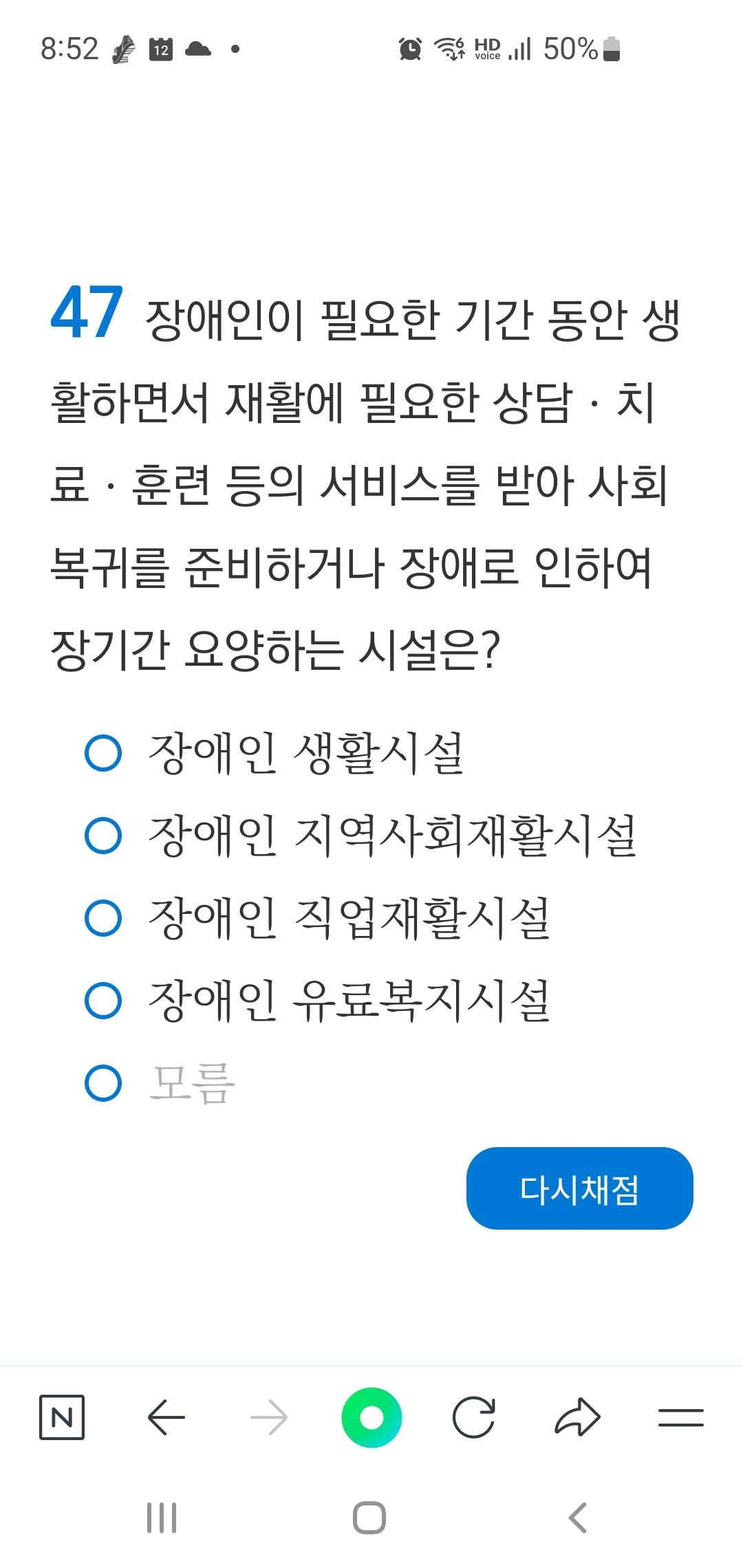Tap the Wi-Fi icon in status bar
The width and height of the screenshot is (743, 1568).
pos(448,48)
